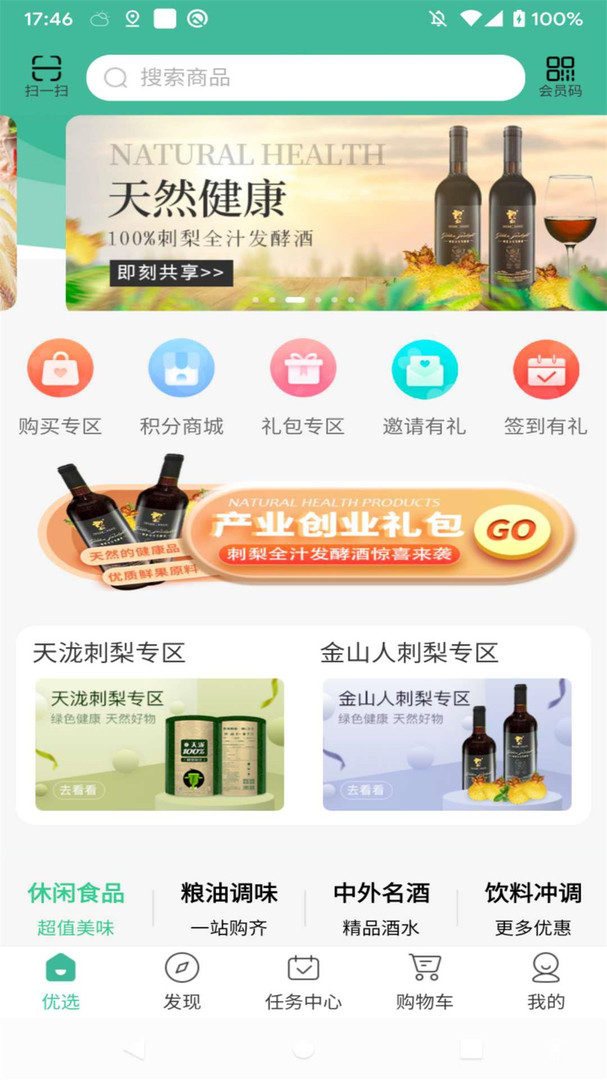
Task: Switch to the 粮油调味 category
Action: point(229,908)
